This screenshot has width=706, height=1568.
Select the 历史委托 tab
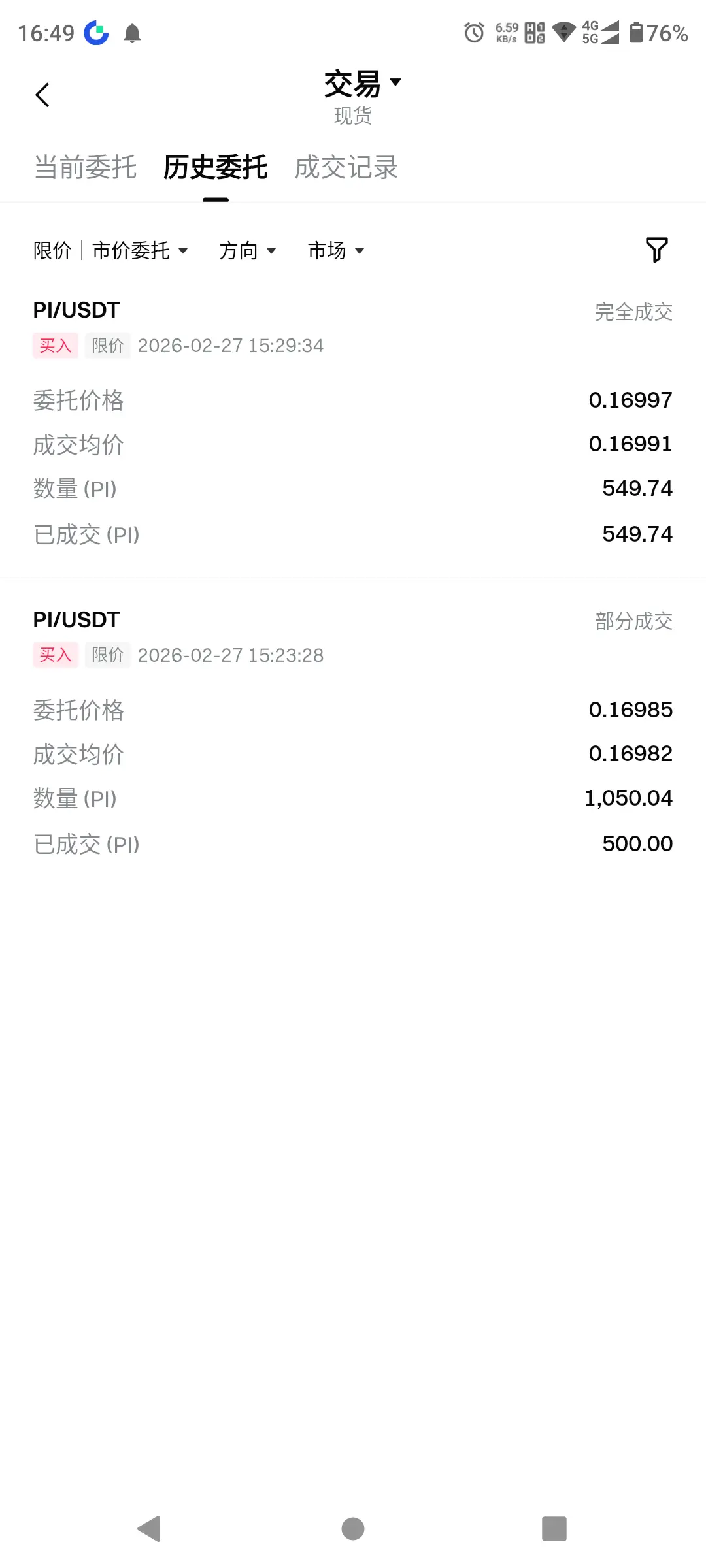coord(215,167)
